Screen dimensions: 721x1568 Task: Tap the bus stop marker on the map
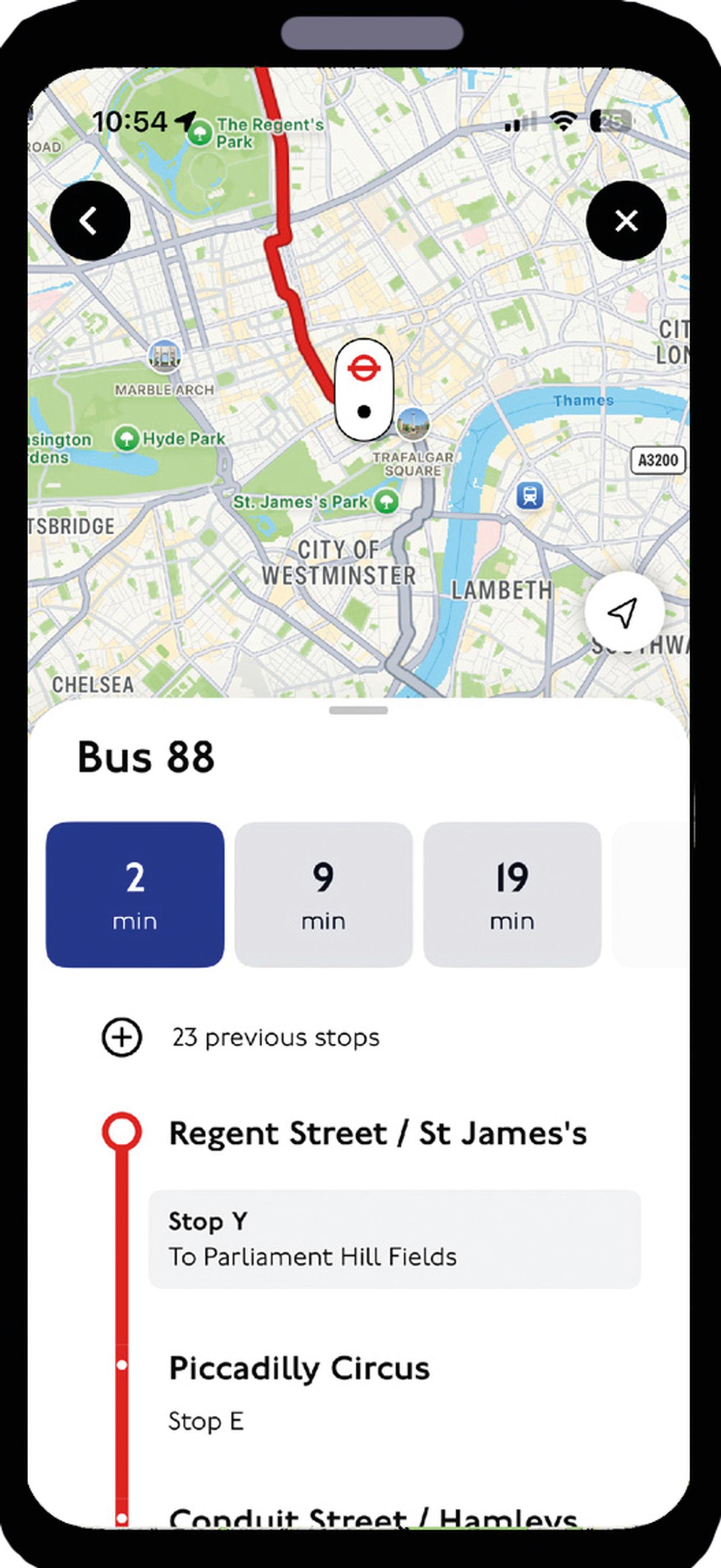364,390
